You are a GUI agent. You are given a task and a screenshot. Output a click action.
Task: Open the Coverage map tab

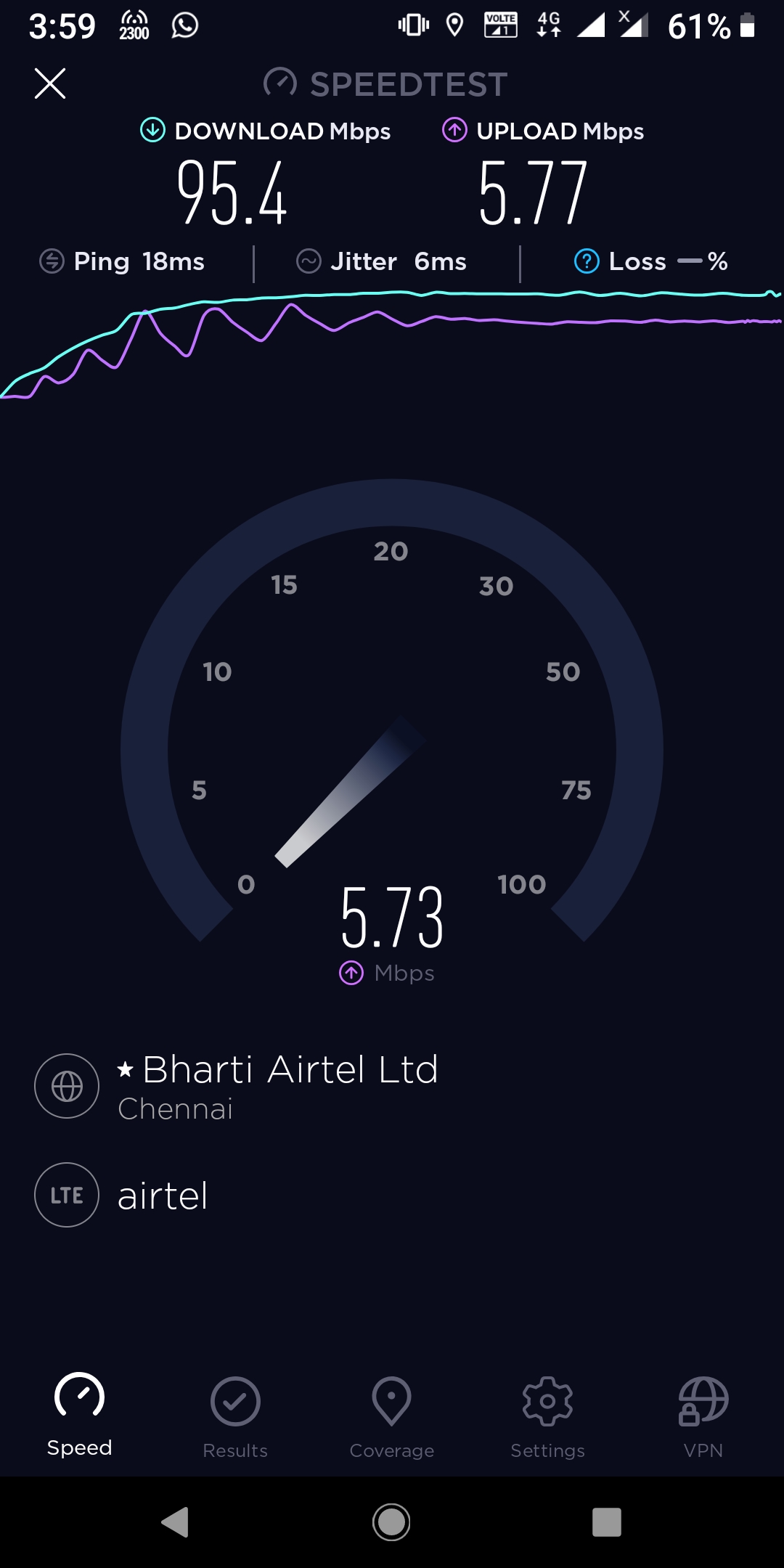coord(391,1417)
